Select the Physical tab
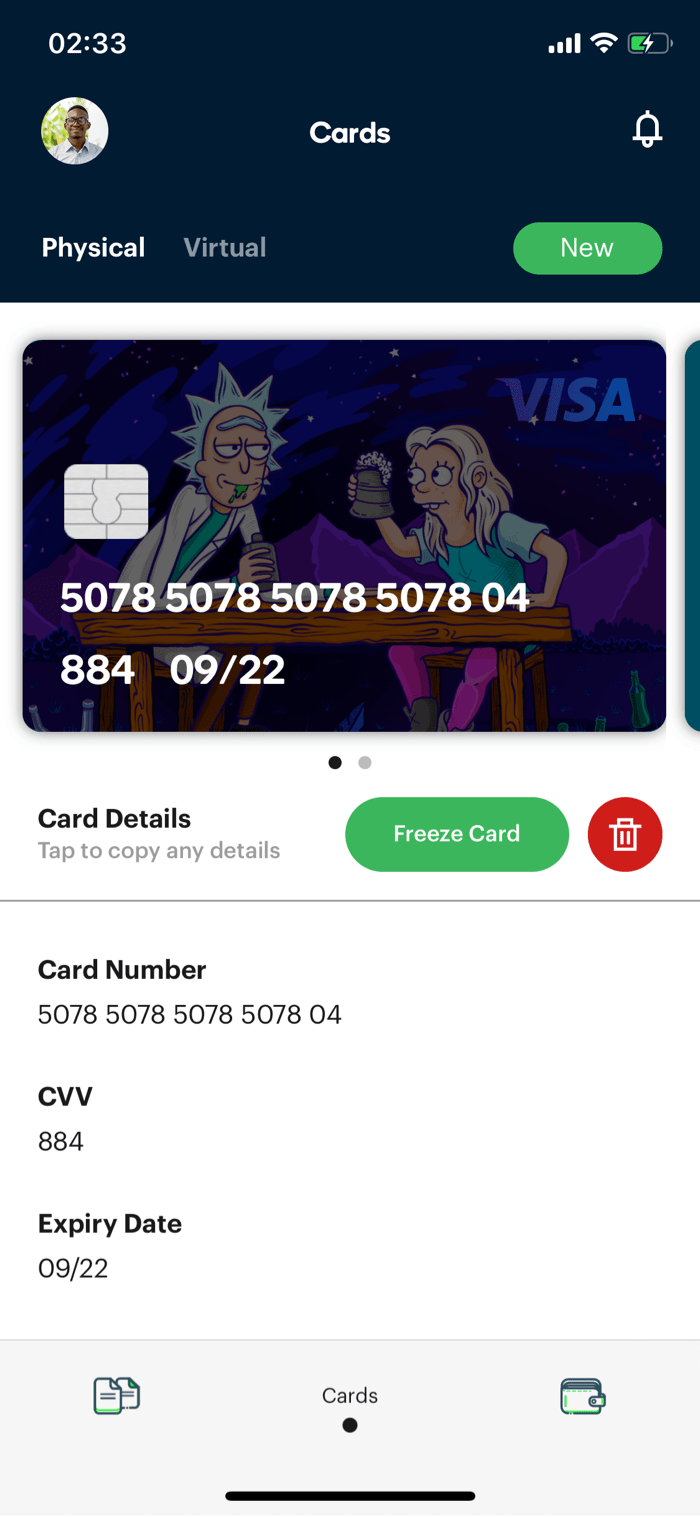Image resolution: width=700 pixels, height=1516 pixels. point(93,247)
